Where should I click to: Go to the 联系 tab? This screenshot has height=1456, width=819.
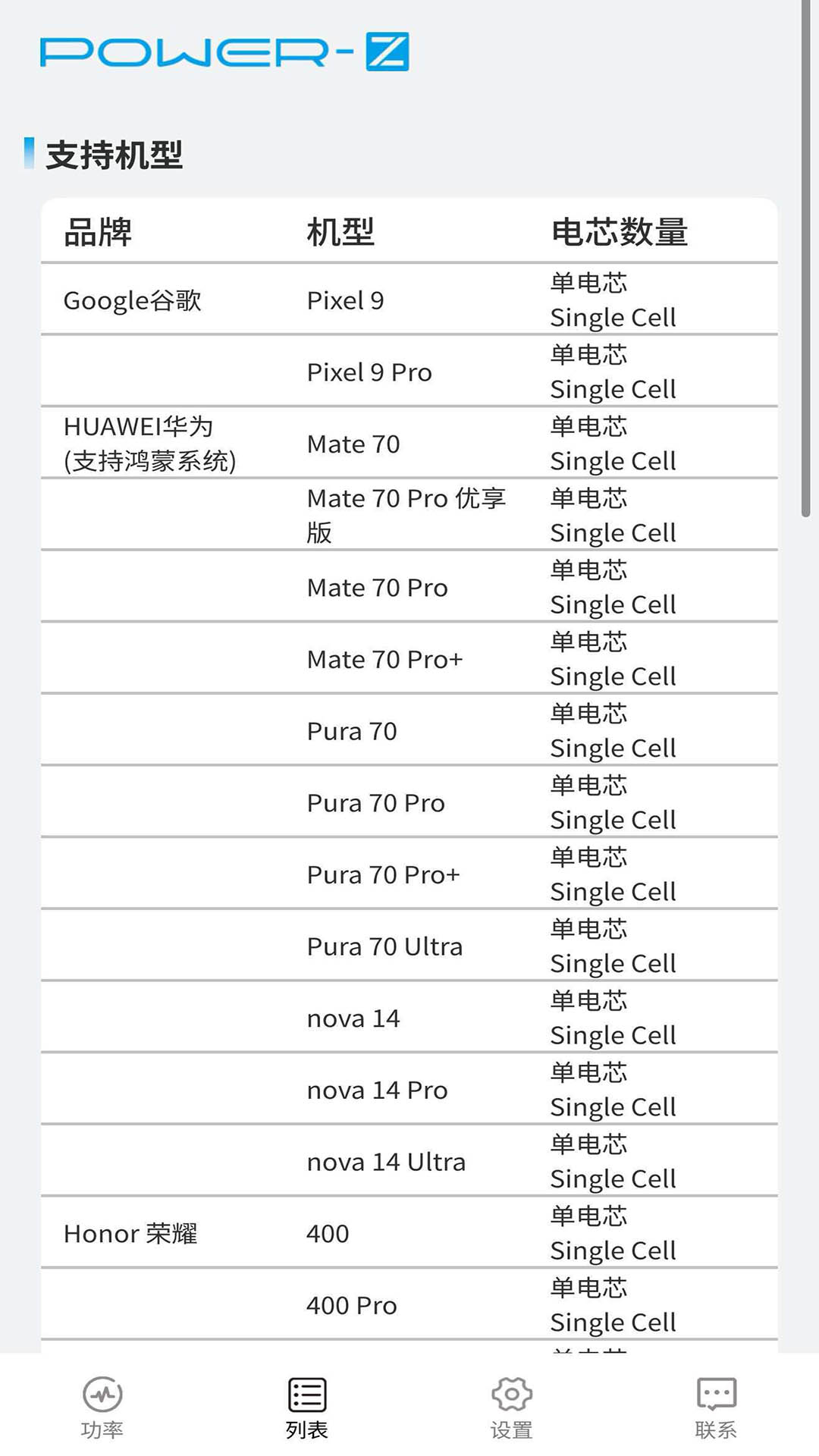(717, 1407)
